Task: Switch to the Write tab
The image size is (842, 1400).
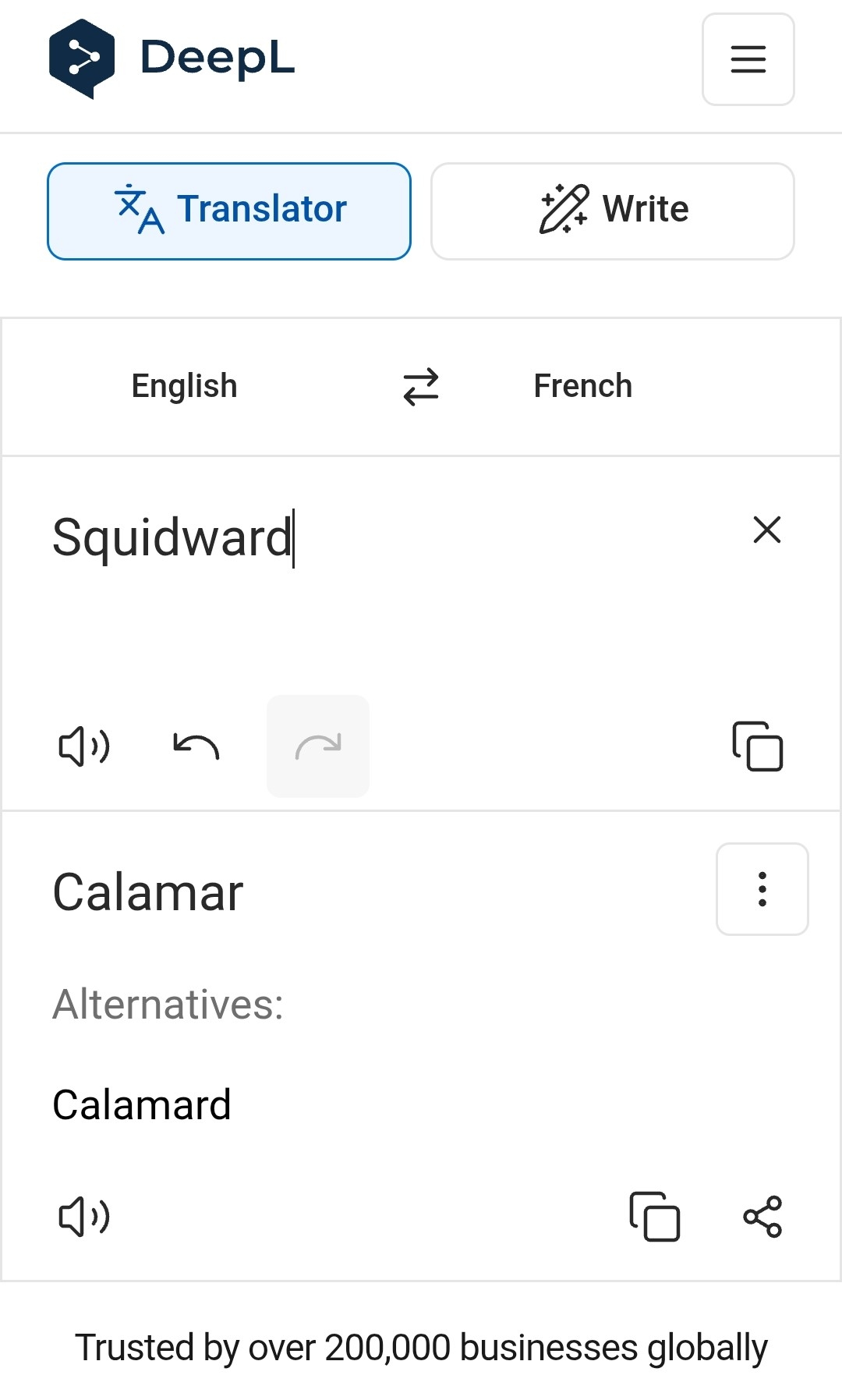Action: coord(613,211)
